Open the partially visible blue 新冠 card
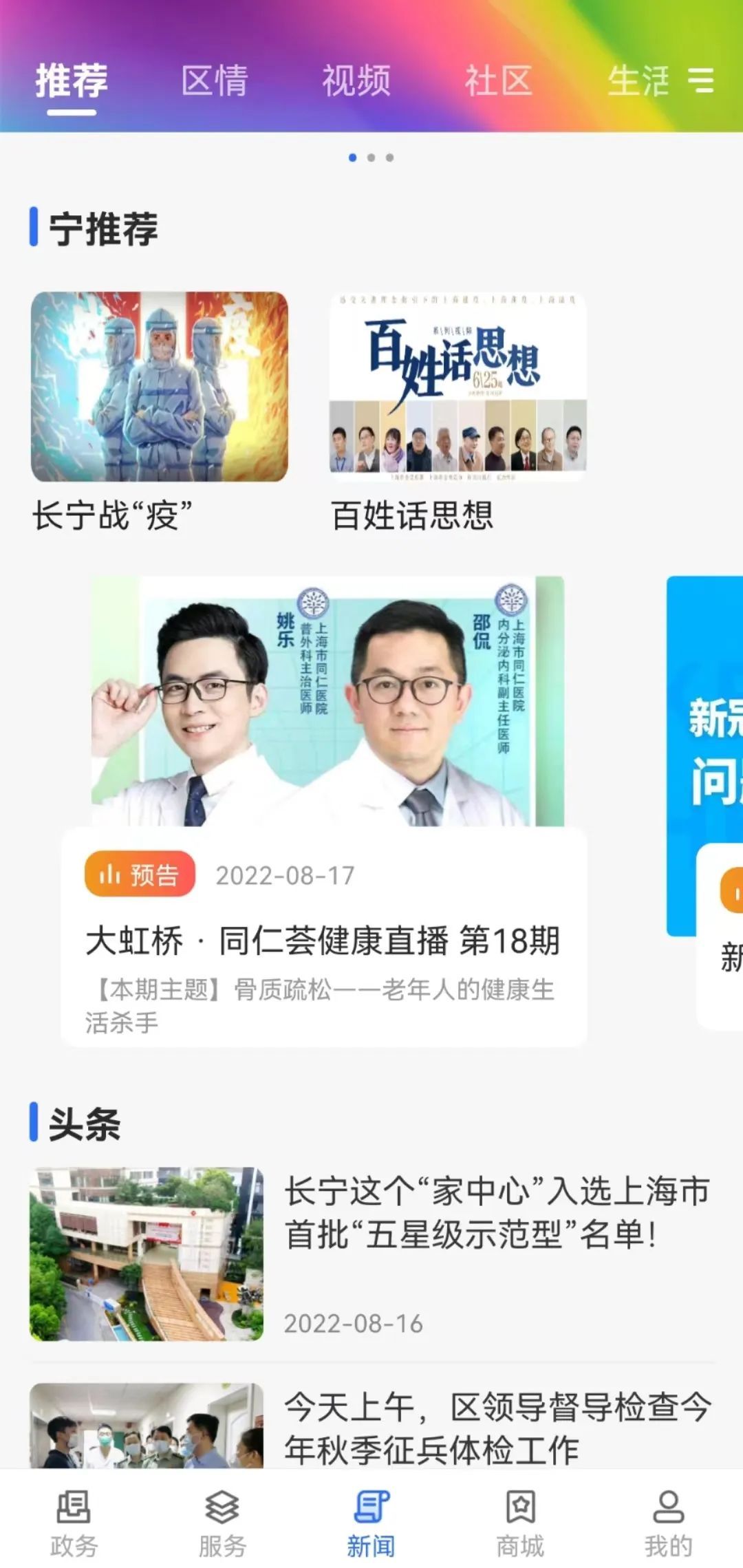The height and width of the screenshot is (1568, 743). click(709, 757)
